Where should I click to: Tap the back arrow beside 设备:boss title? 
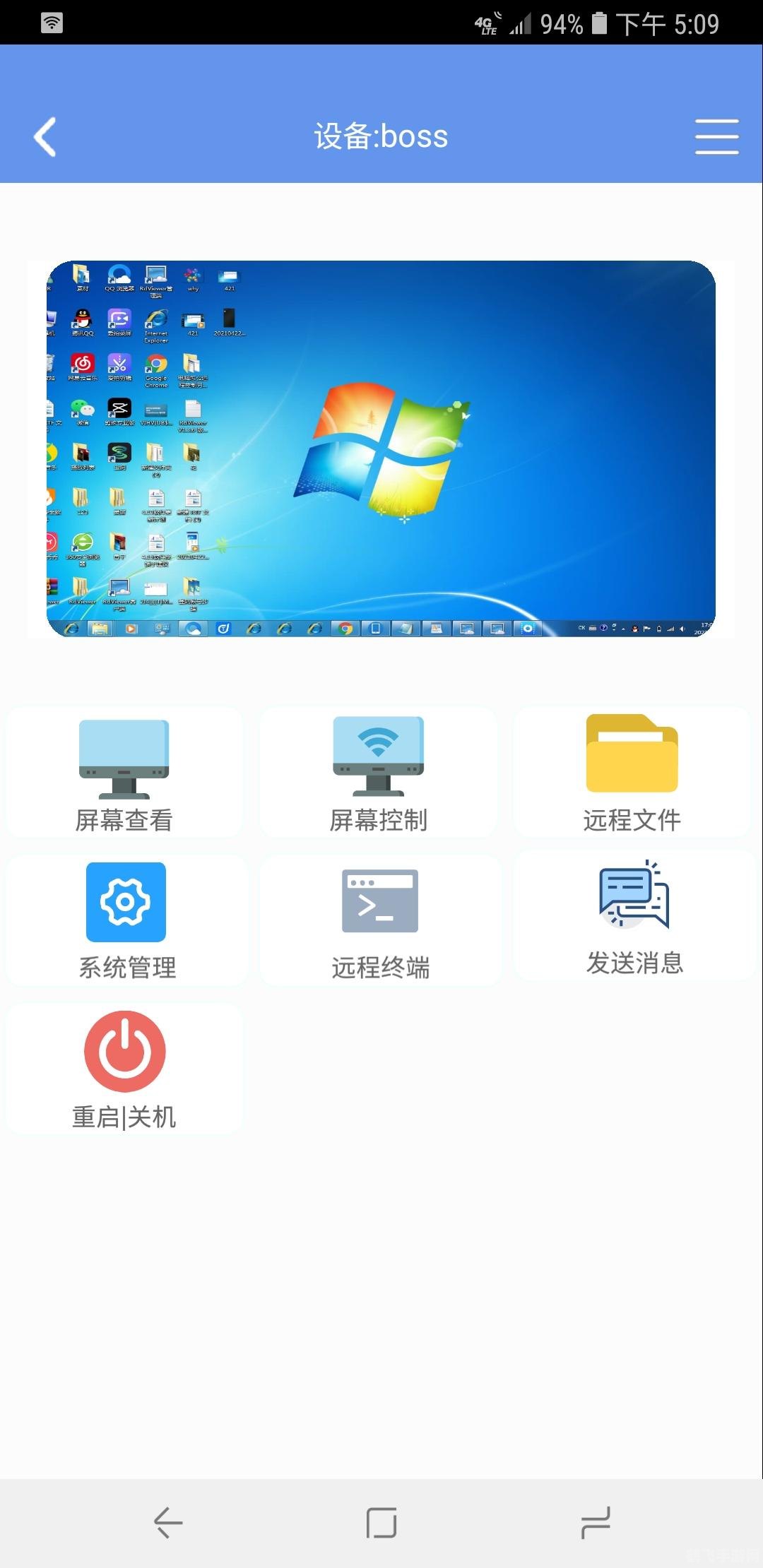pos(45,136)
